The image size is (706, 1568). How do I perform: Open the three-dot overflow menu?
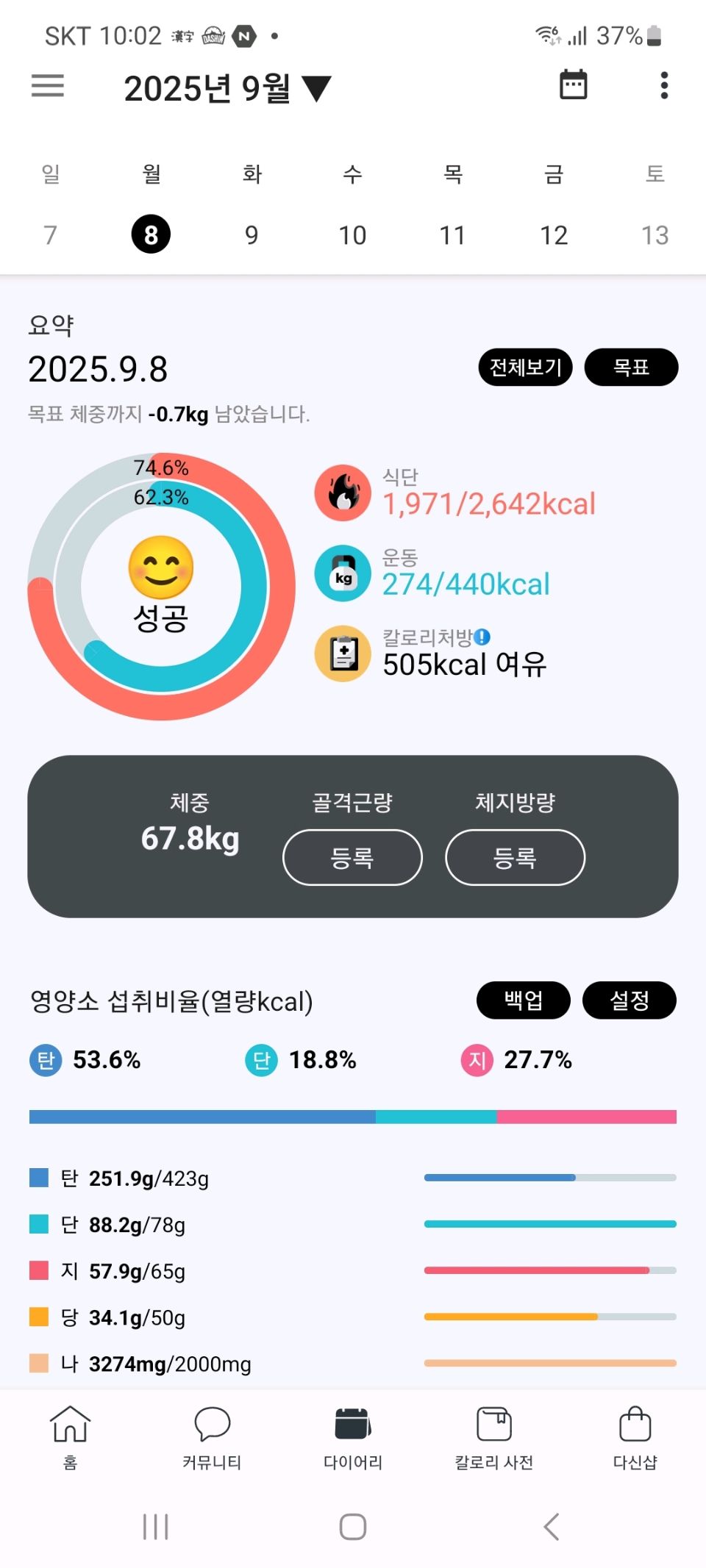[x=664, y=85]
